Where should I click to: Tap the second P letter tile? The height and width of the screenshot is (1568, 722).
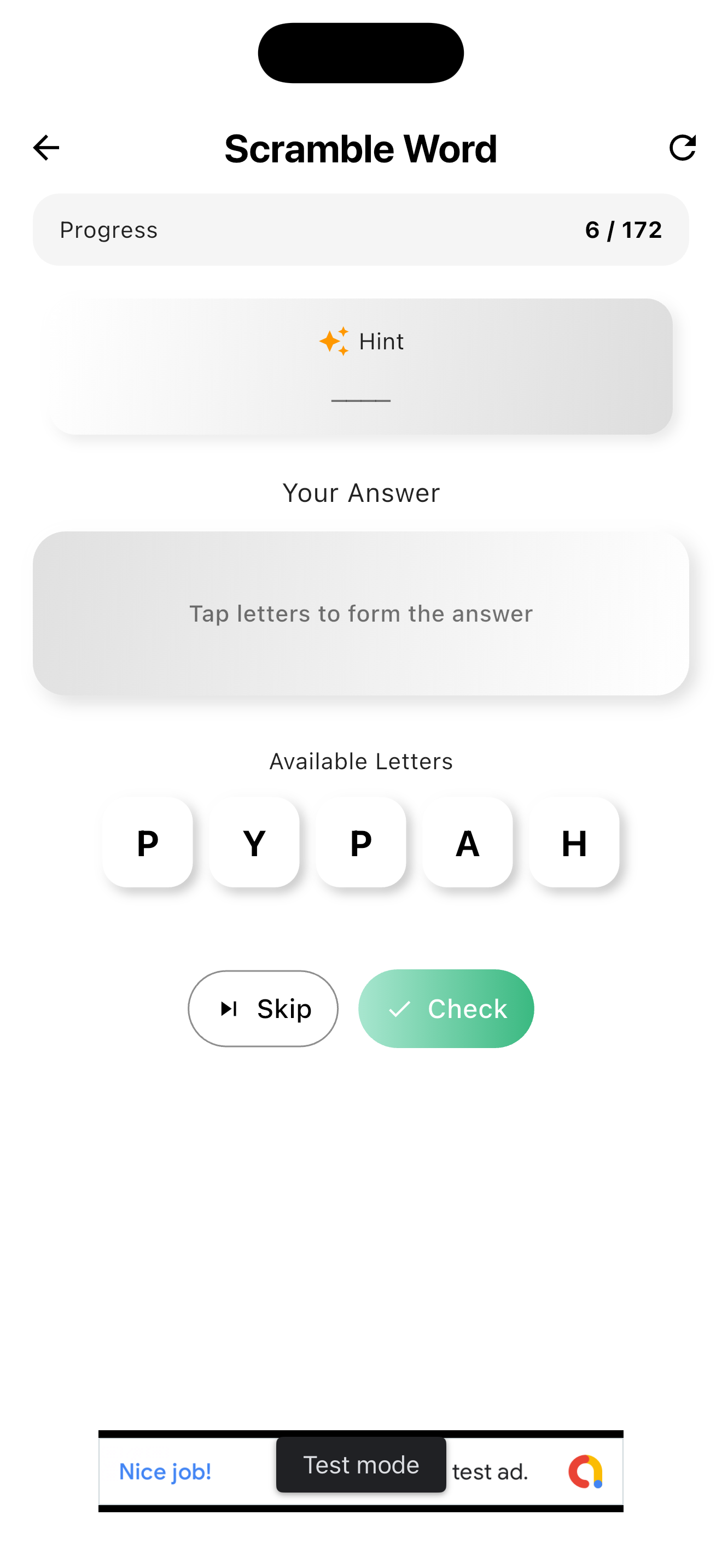[361, 842]
